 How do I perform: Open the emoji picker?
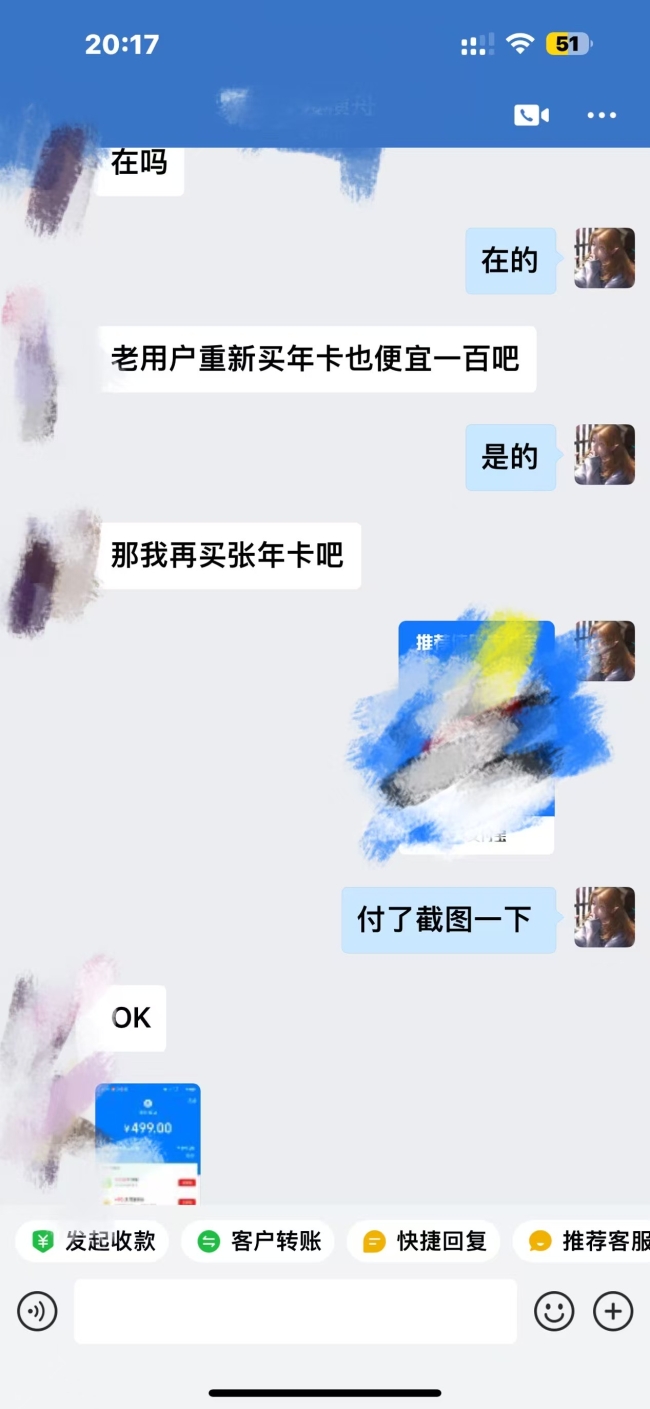pos(554,1310)
